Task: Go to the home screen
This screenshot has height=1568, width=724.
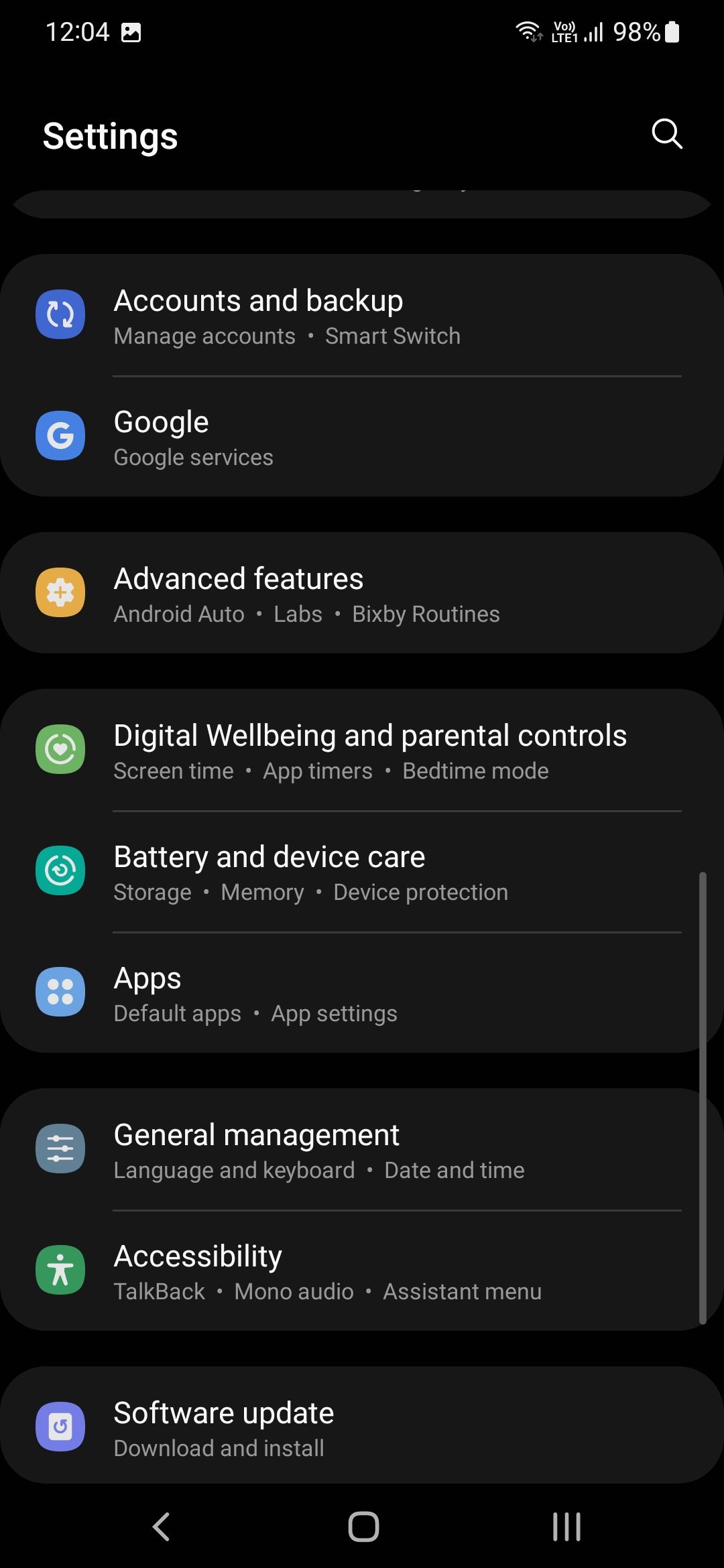Action: coord(363,1527)
